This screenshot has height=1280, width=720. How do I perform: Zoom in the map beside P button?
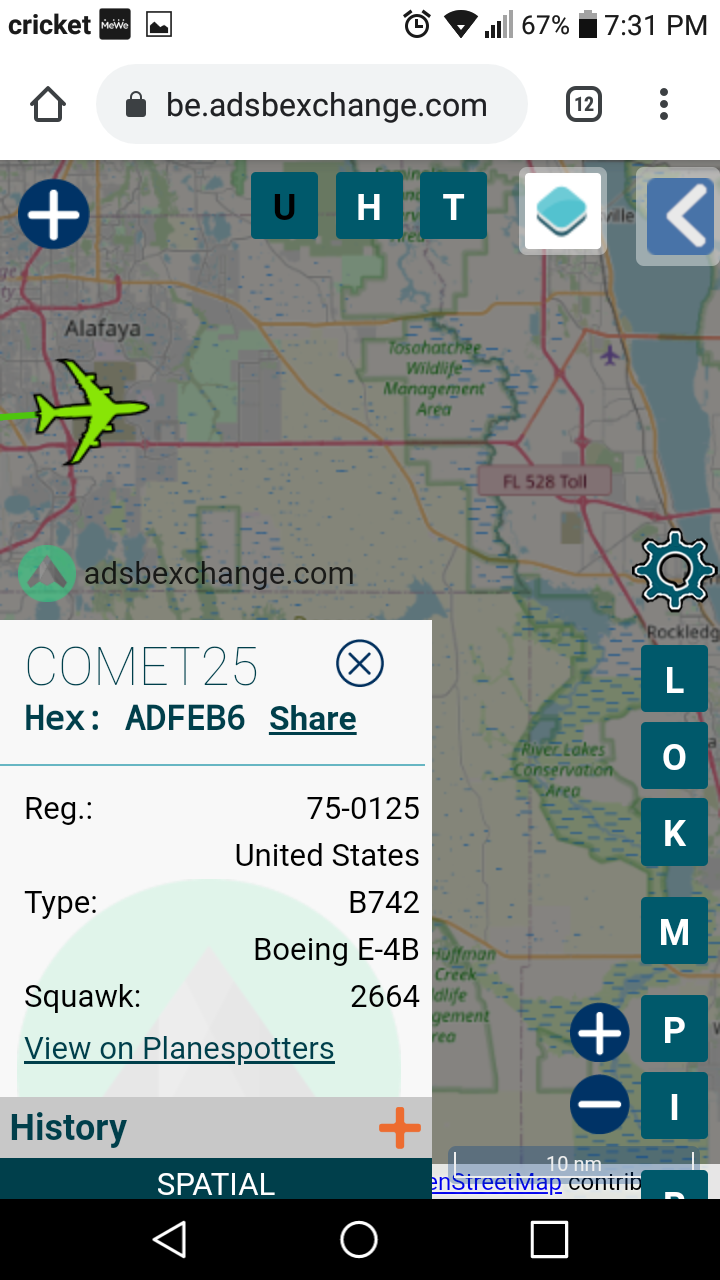600,1032
